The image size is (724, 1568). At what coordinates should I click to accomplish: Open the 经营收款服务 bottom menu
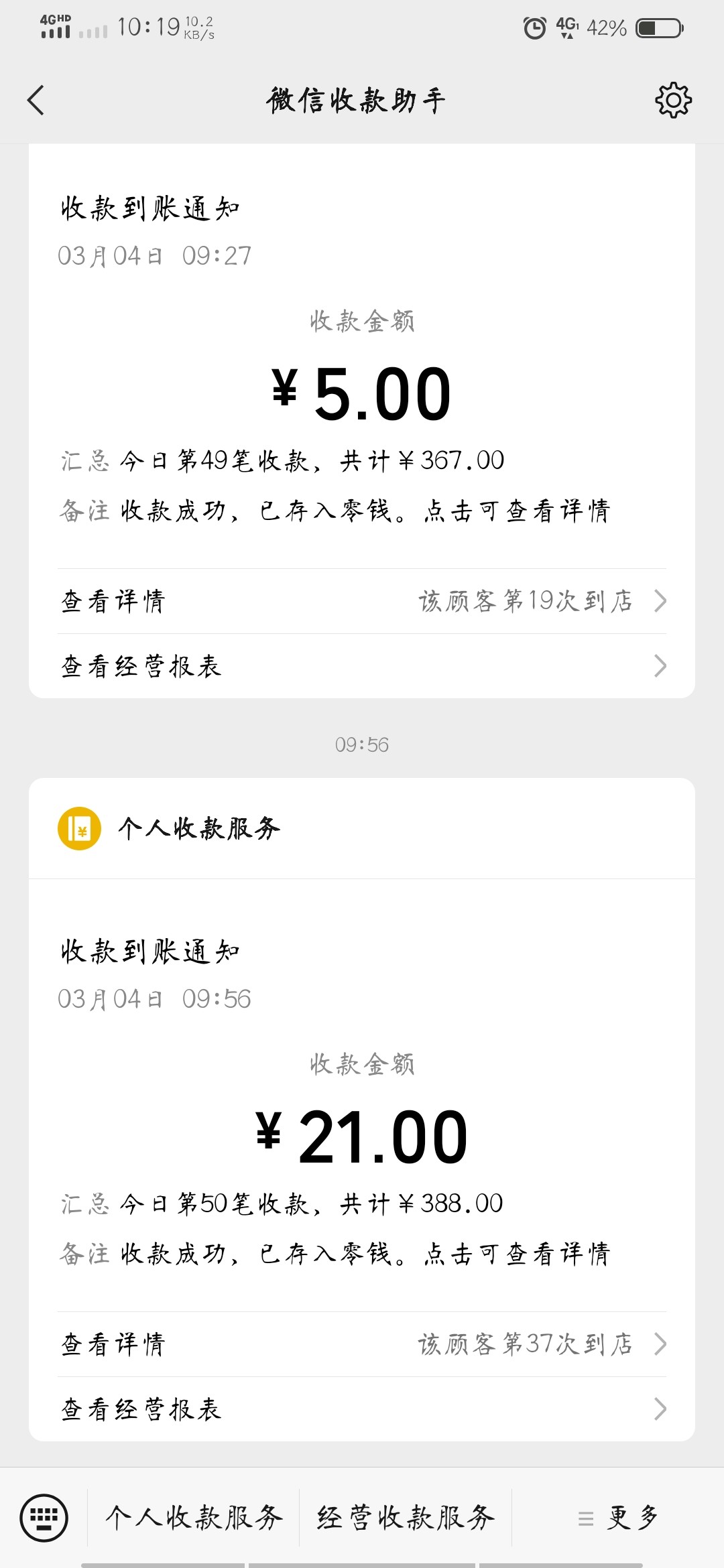406,1518
